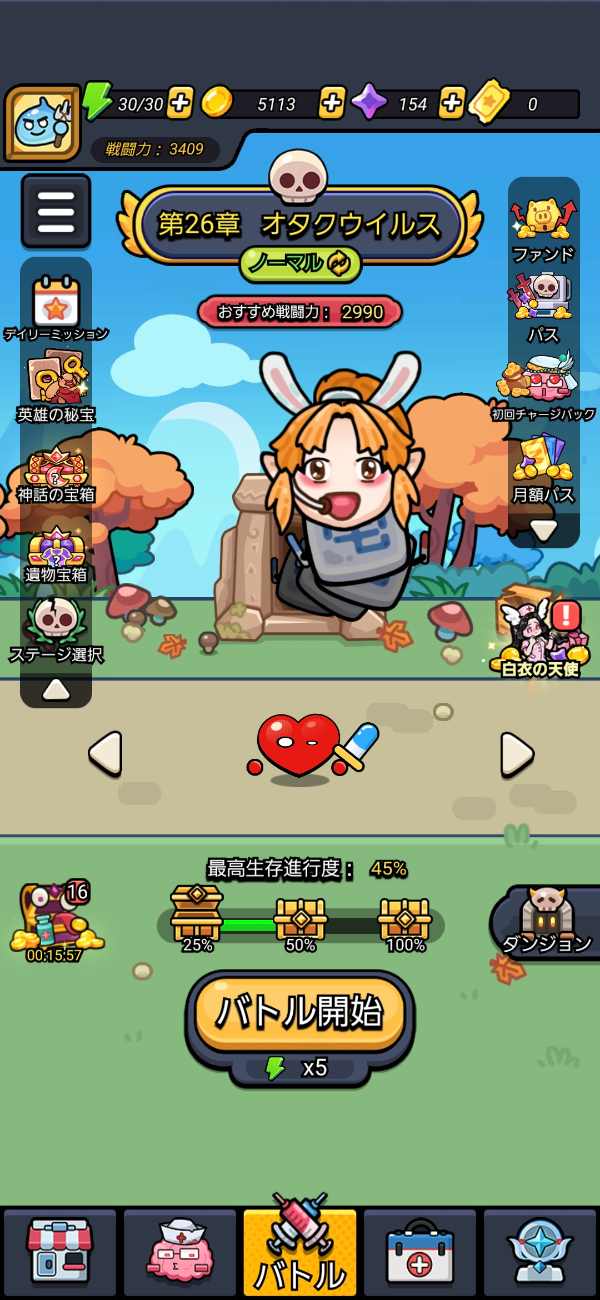The width and height of the screenshot is (600, 1300).
Task: Start battle with バトル開始
Action: click(300, 1013)
